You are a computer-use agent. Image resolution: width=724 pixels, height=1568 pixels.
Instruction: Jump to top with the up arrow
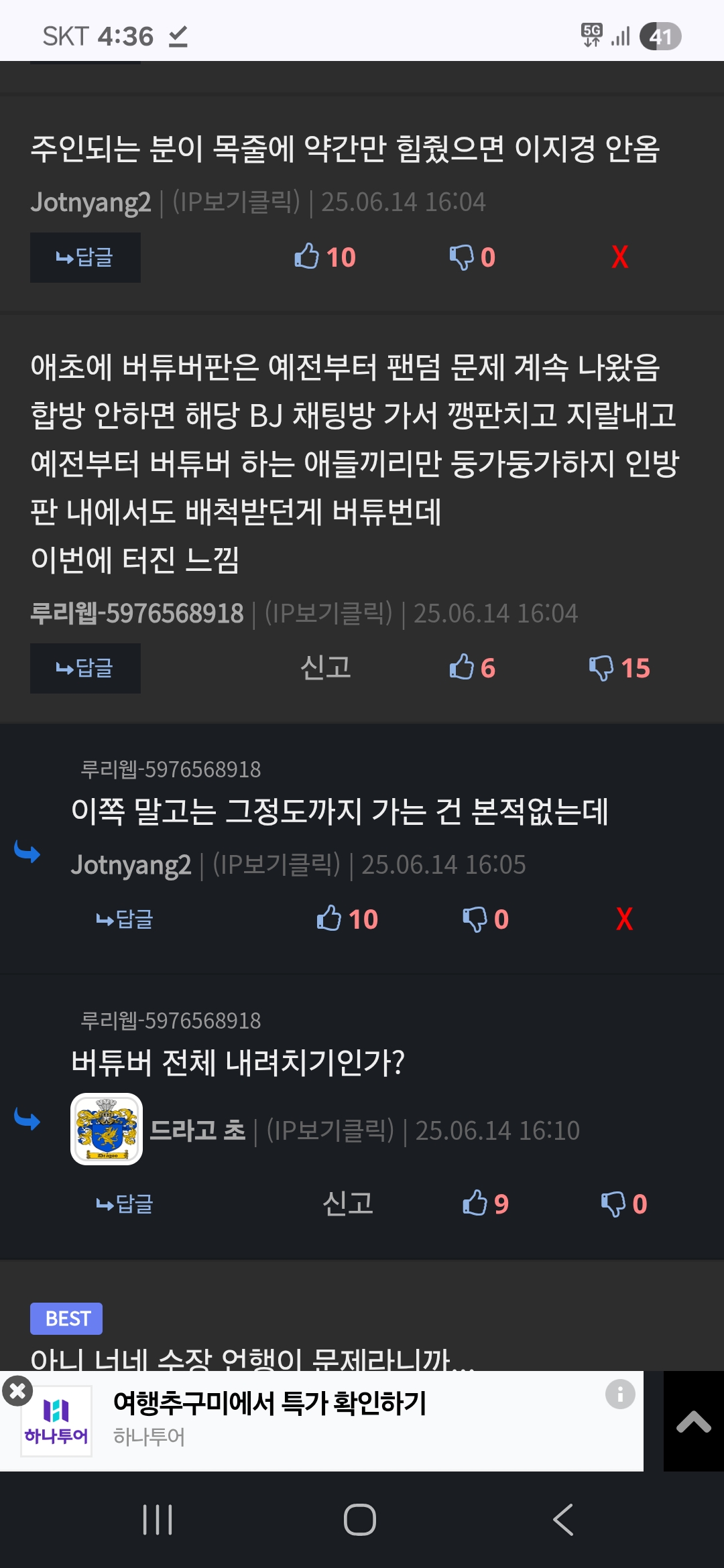694,1421
